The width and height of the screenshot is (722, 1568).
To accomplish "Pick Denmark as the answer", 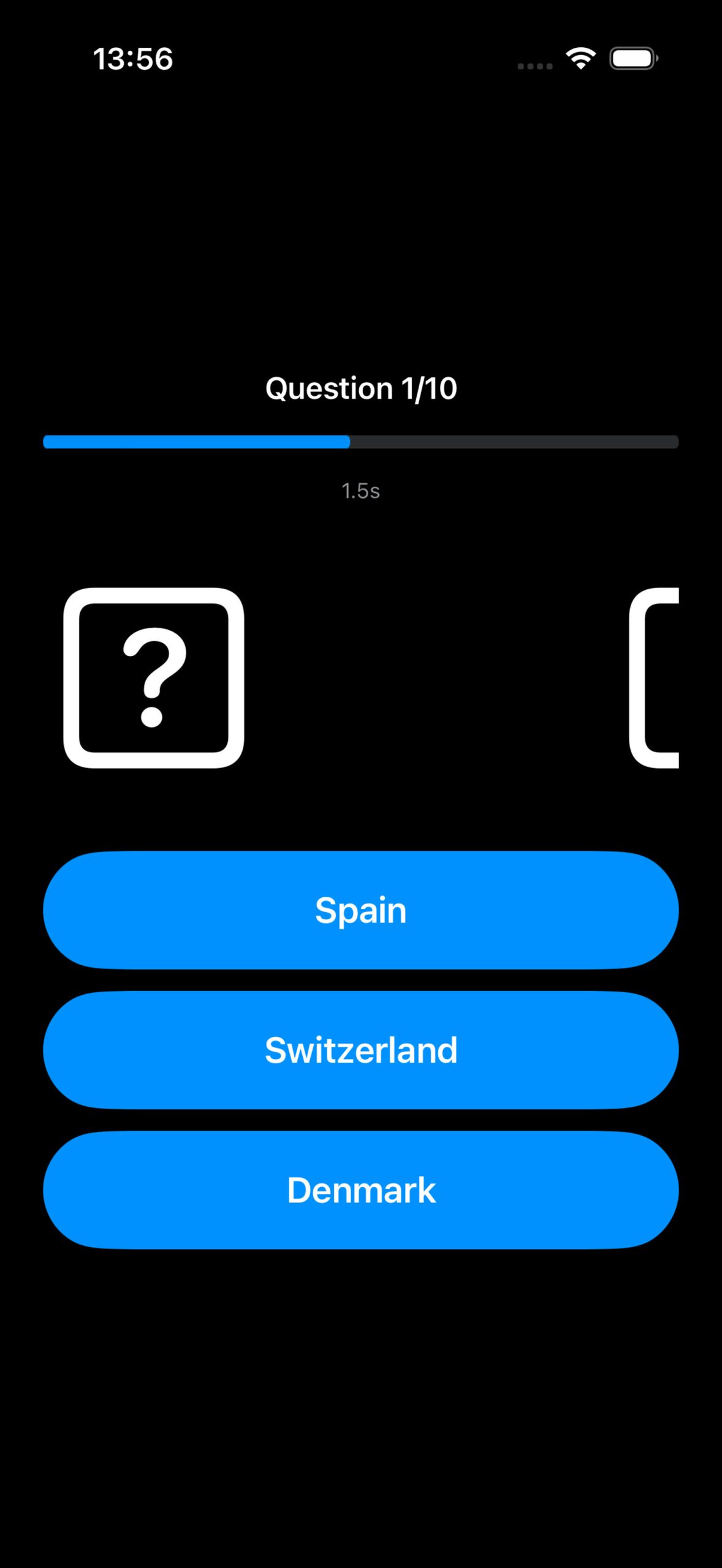I will point(360,1189).
